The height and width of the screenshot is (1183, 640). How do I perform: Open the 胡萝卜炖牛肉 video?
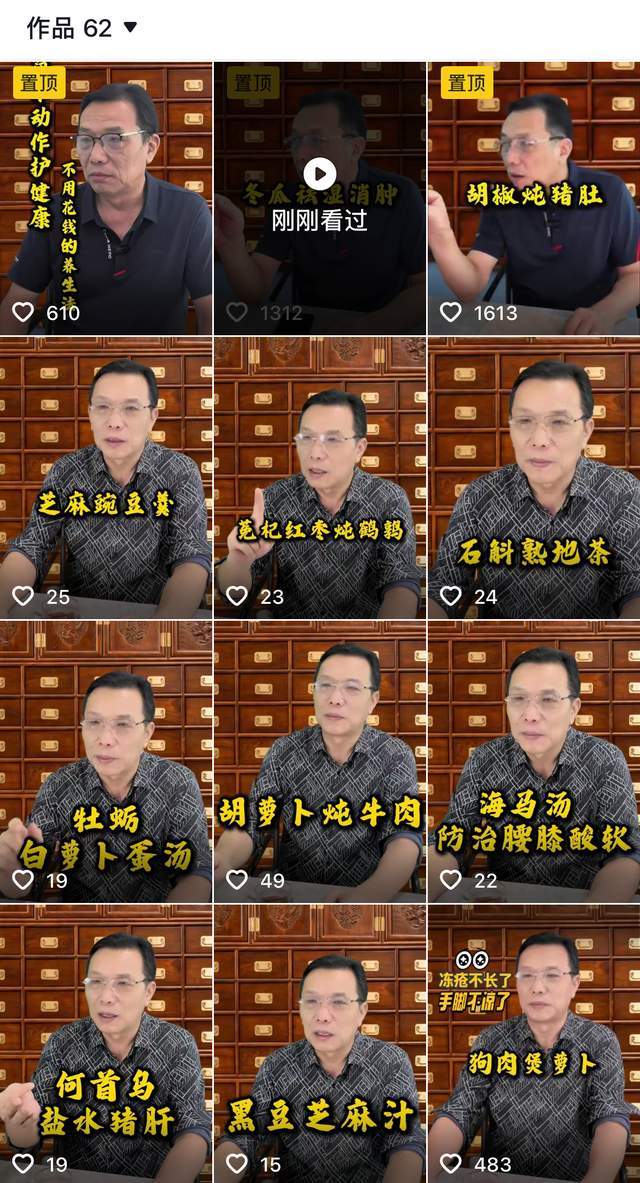(319, 762)
